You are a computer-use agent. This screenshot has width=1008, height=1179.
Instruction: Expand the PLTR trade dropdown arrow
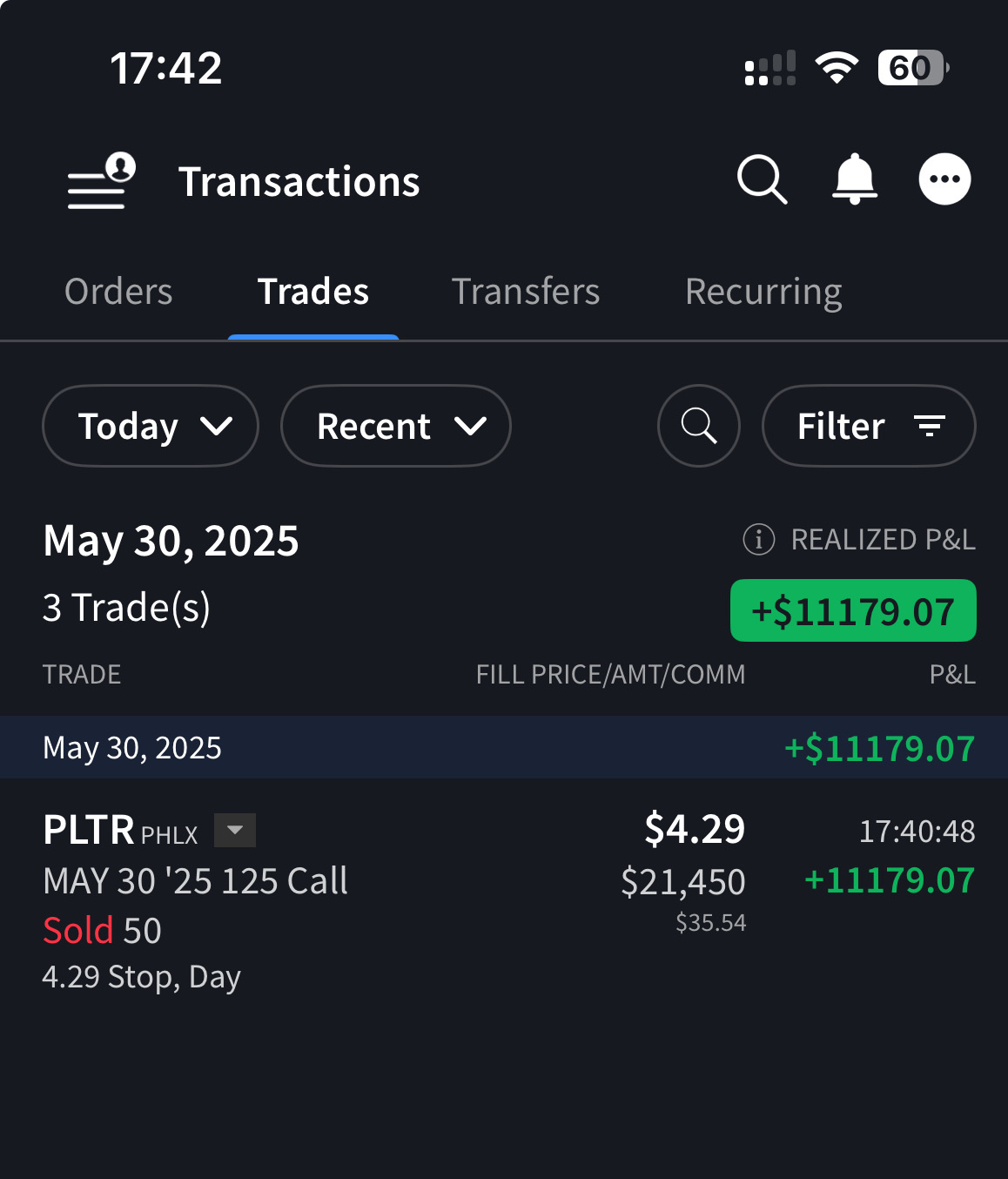pos(235,831)
